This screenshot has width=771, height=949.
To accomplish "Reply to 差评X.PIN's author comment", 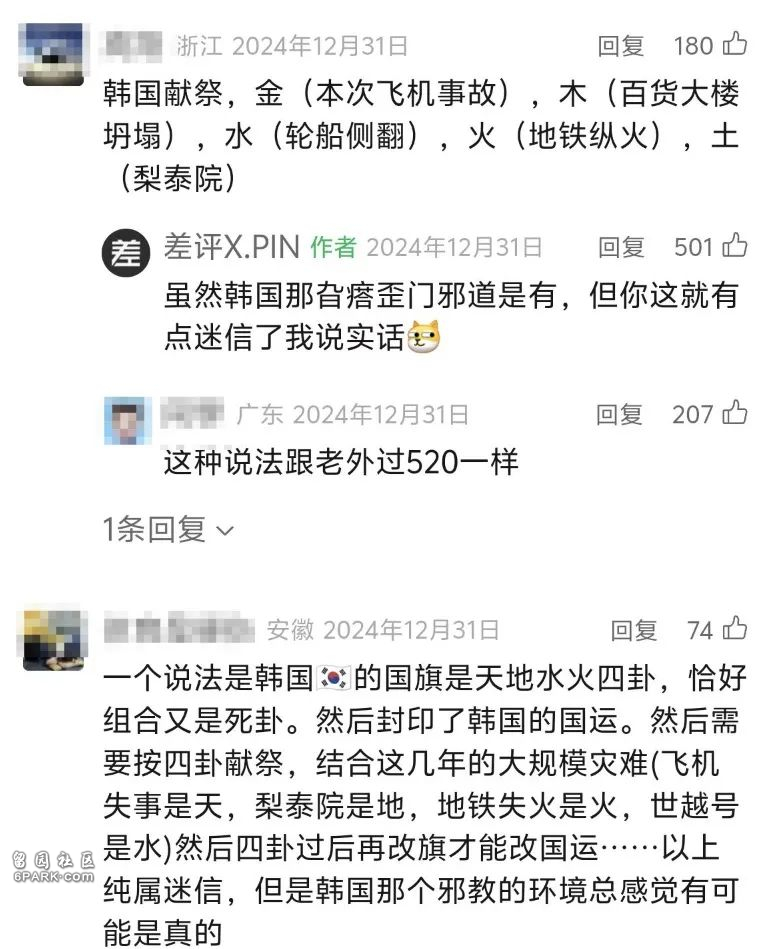I will click(621, 247).
